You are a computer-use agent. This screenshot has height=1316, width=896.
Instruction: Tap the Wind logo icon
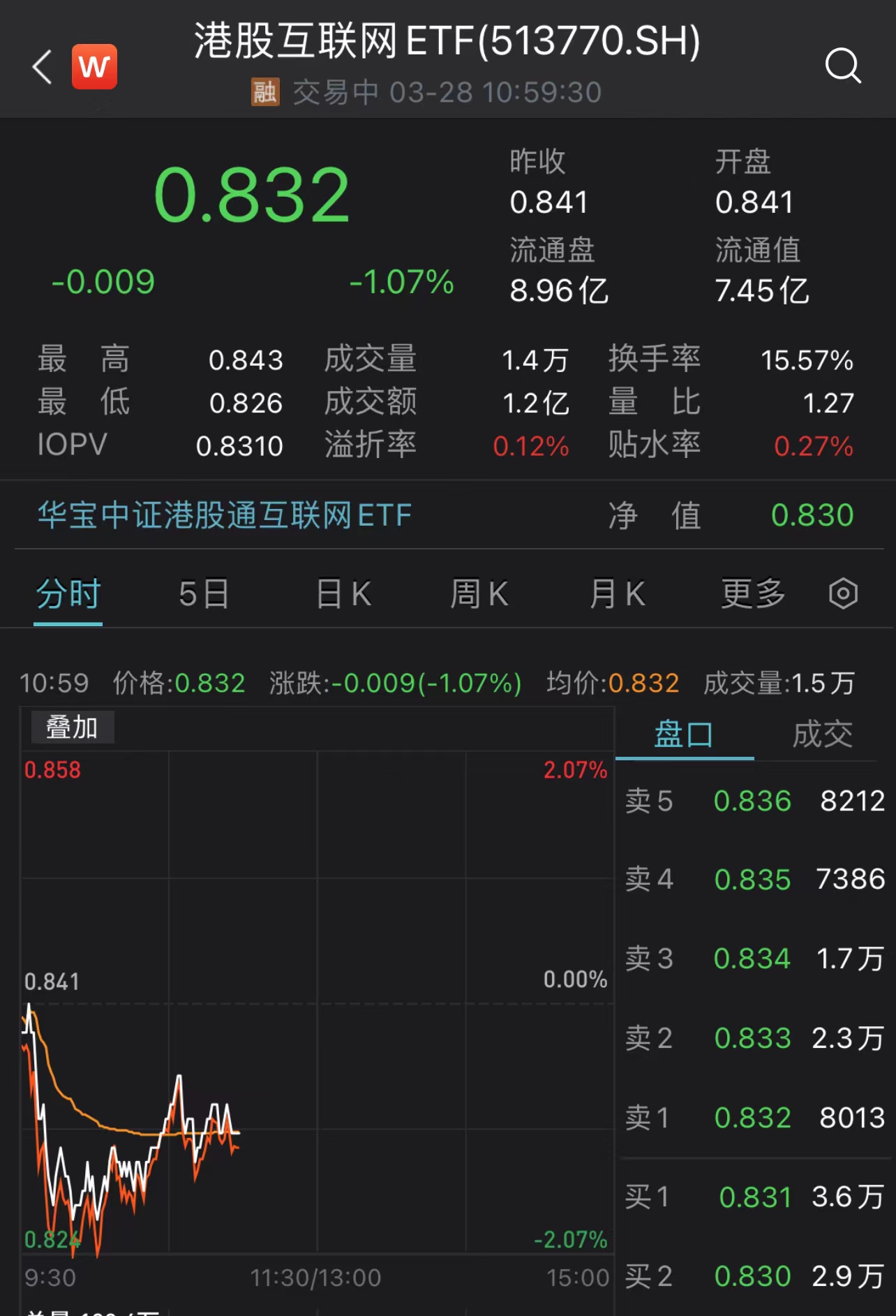pyautogui.click(x=95, y=66)
